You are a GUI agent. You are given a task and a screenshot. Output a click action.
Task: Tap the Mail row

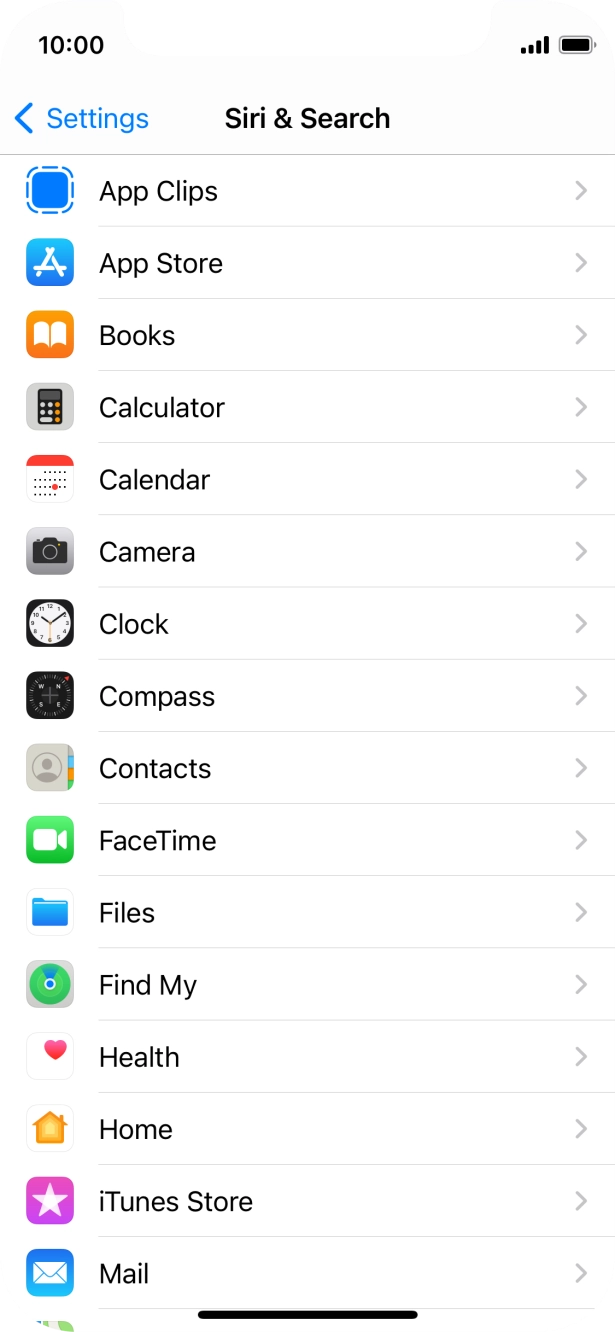click(x=307, y=1274)
